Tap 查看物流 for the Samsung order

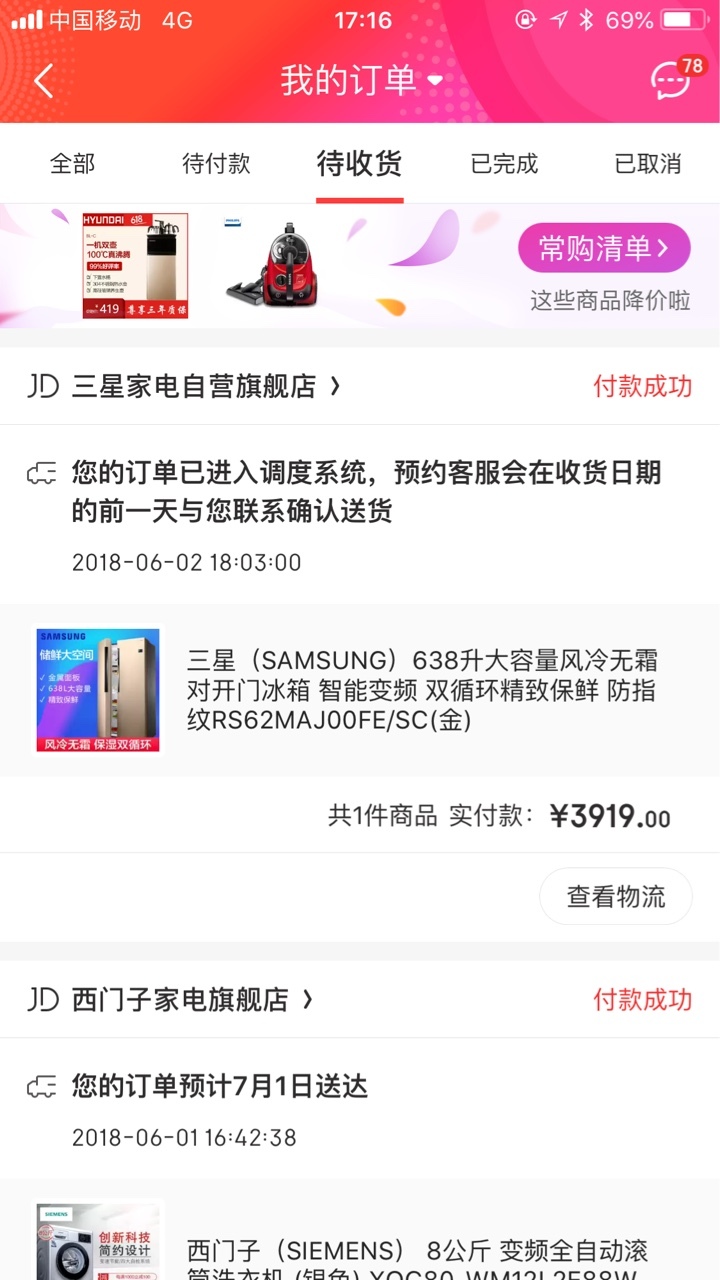pyautogui.click(x=616, y=896)
